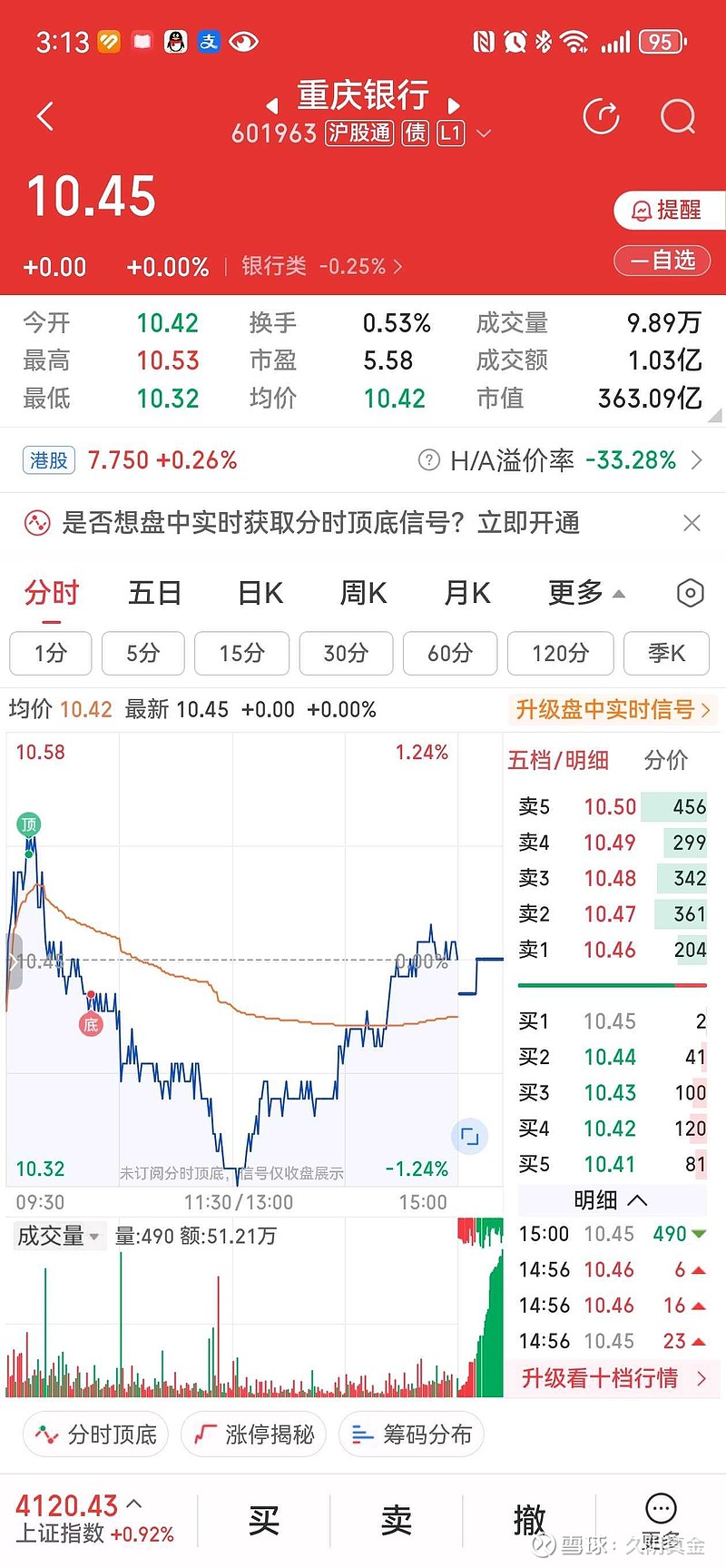Expand the minute chart with the fullscreen icon

coord(469,1136)
